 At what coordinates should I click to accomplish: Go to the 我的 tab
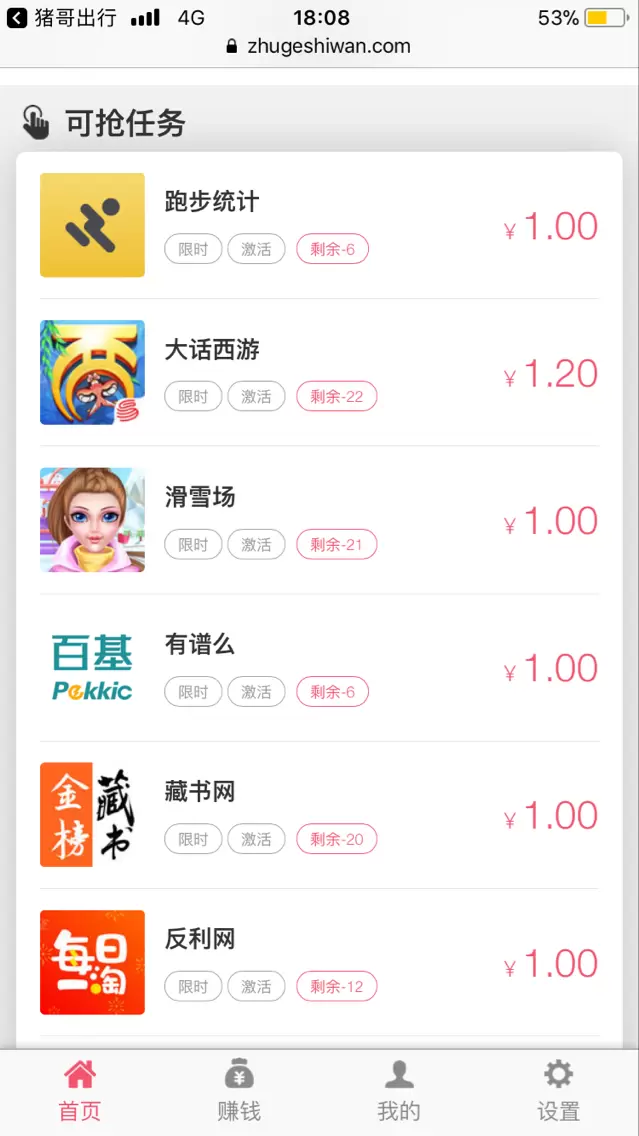[x=398, y=1091]
